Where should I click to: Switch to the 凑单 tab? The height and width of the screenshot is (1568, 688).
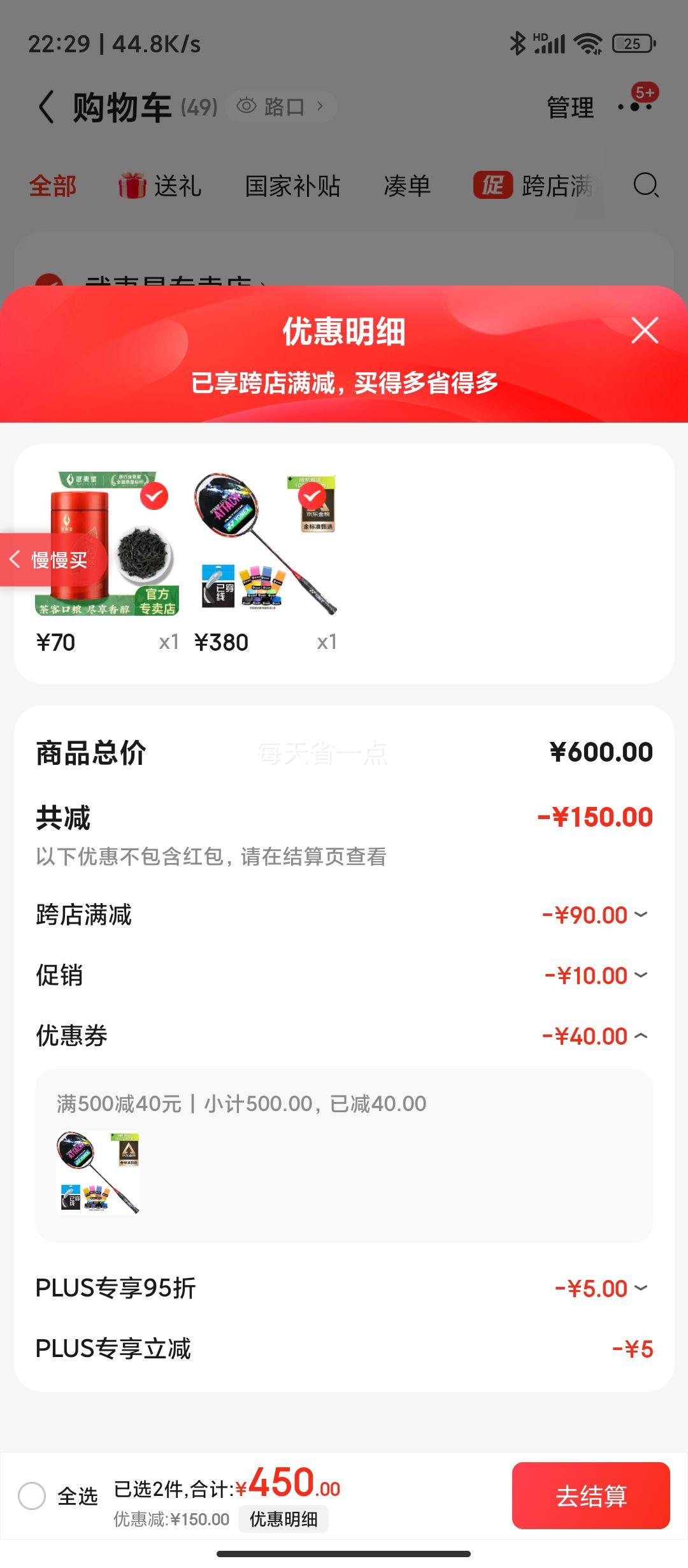[406, 187]
